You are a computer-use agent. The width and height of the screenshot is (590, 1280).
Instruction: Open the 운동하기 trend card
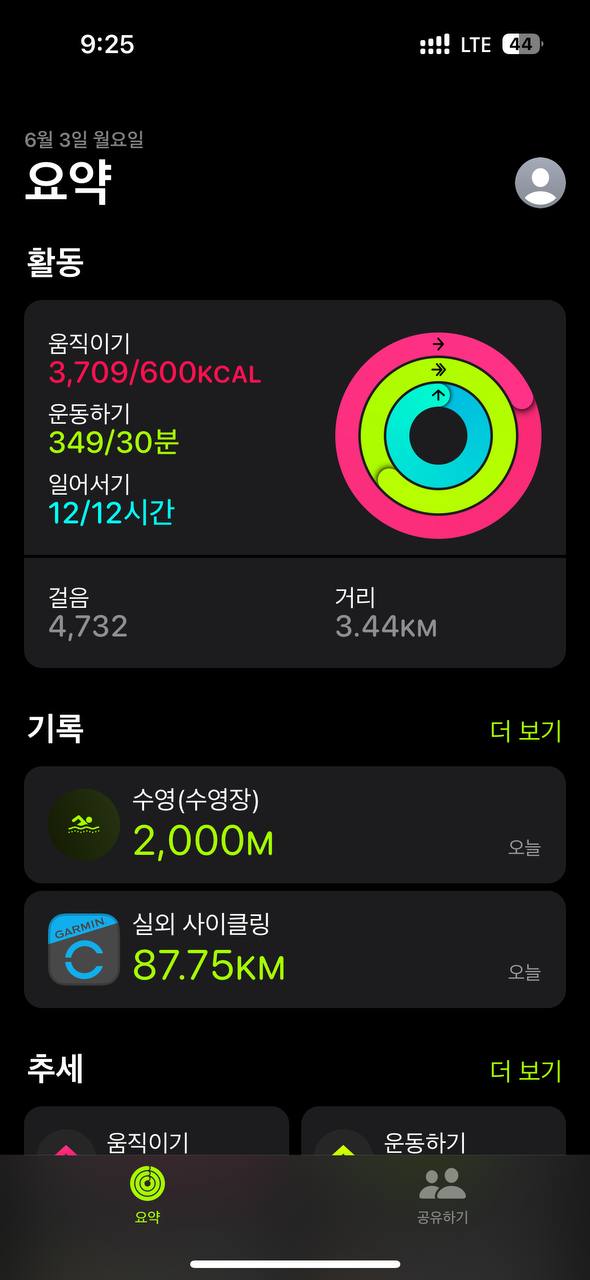click(433, 1131)
